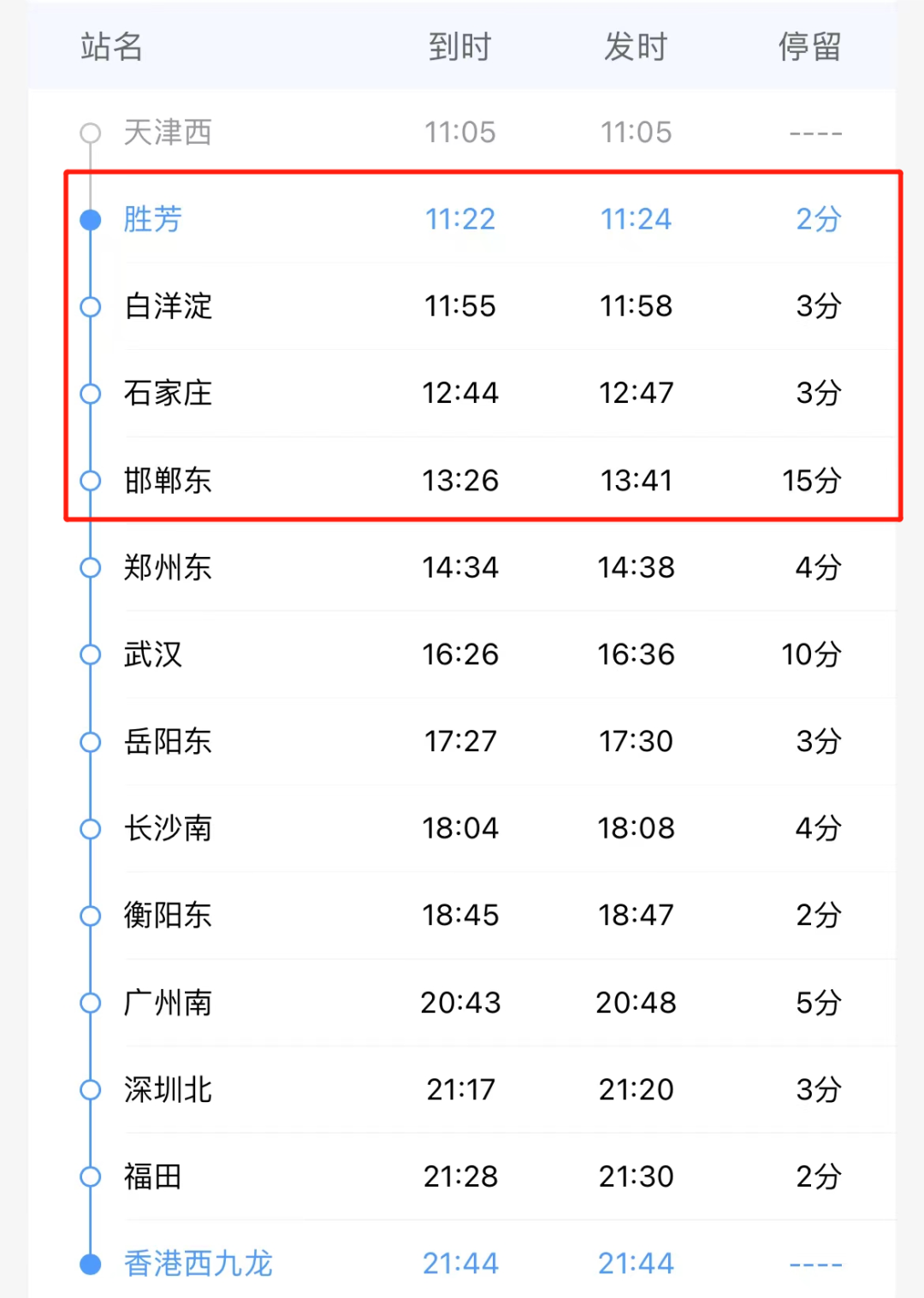
Task: Select the 站名 column header
Action: tap(109, 48)
